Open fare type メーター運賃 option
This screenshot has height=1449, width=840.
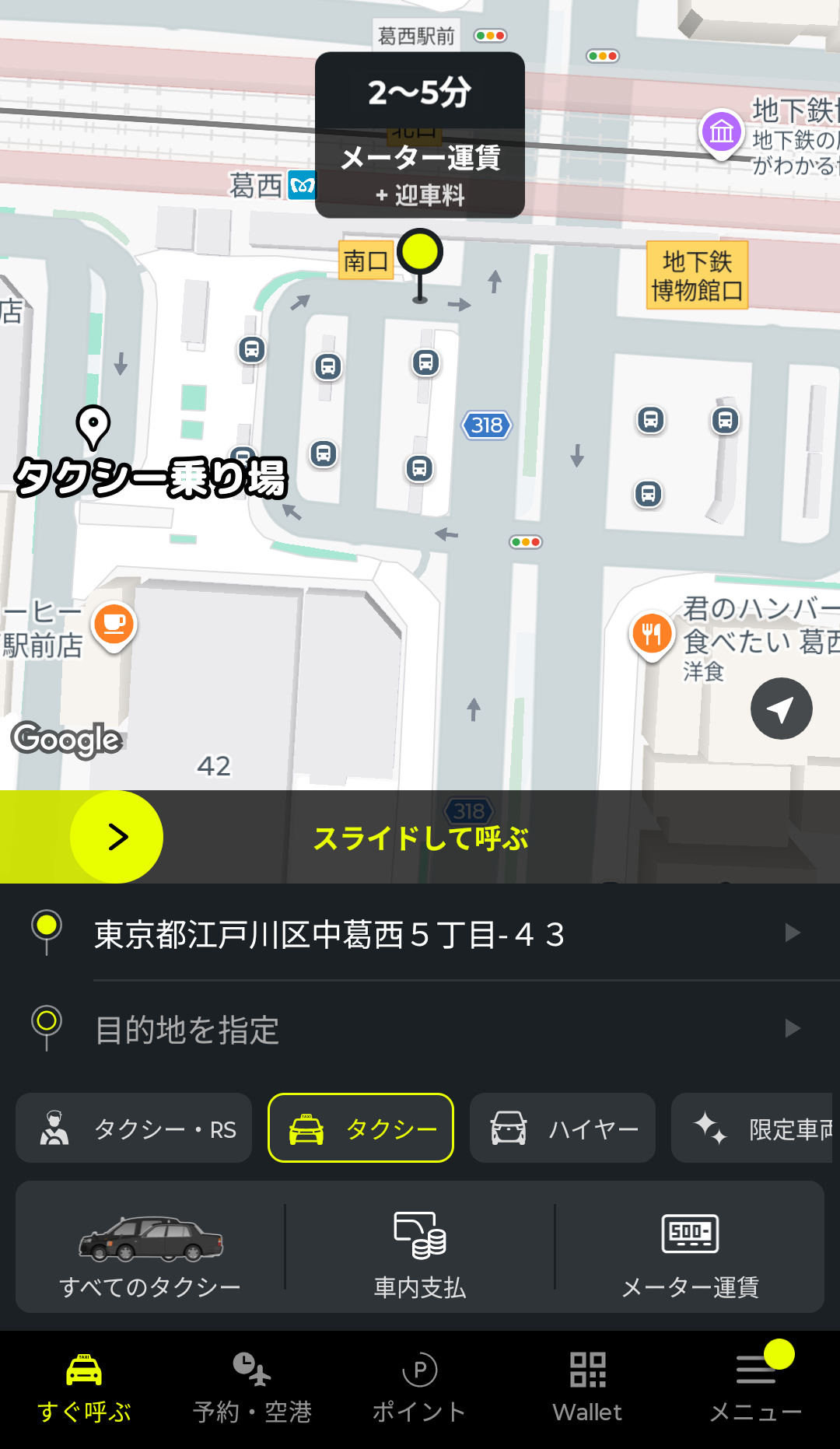[x=690, y=1248]
